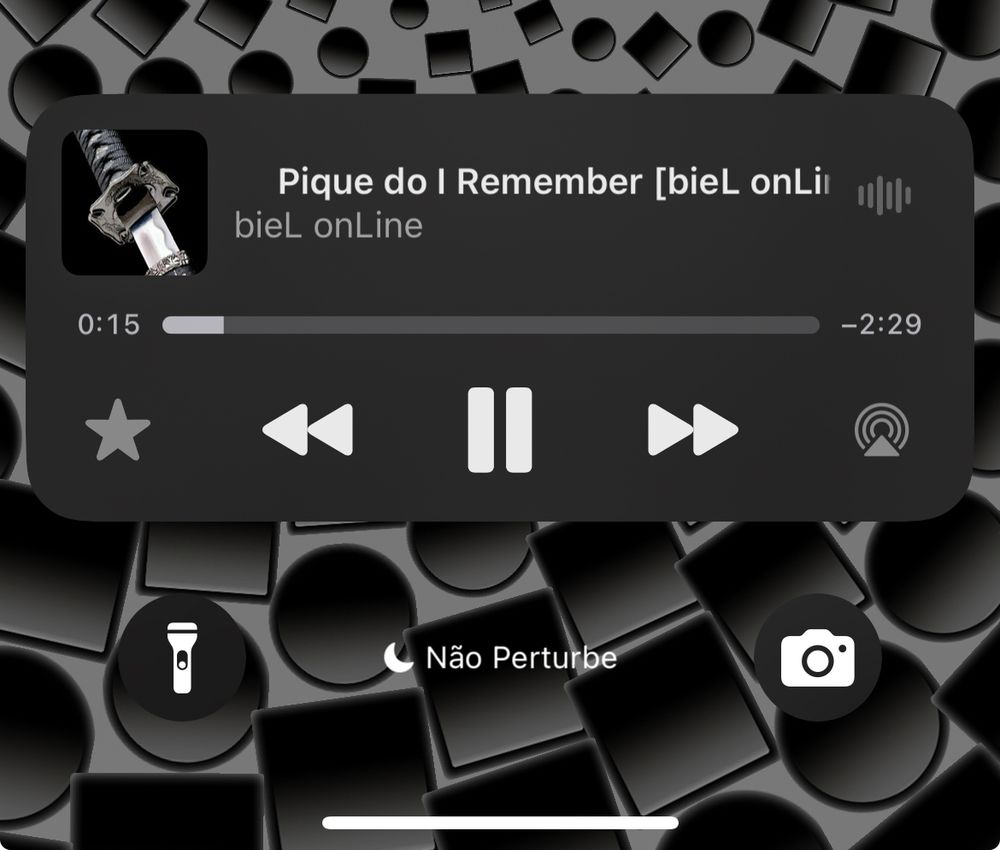1000x850 pixels.
Task: Open the AirPlay output options
Action: pos(881,432)
